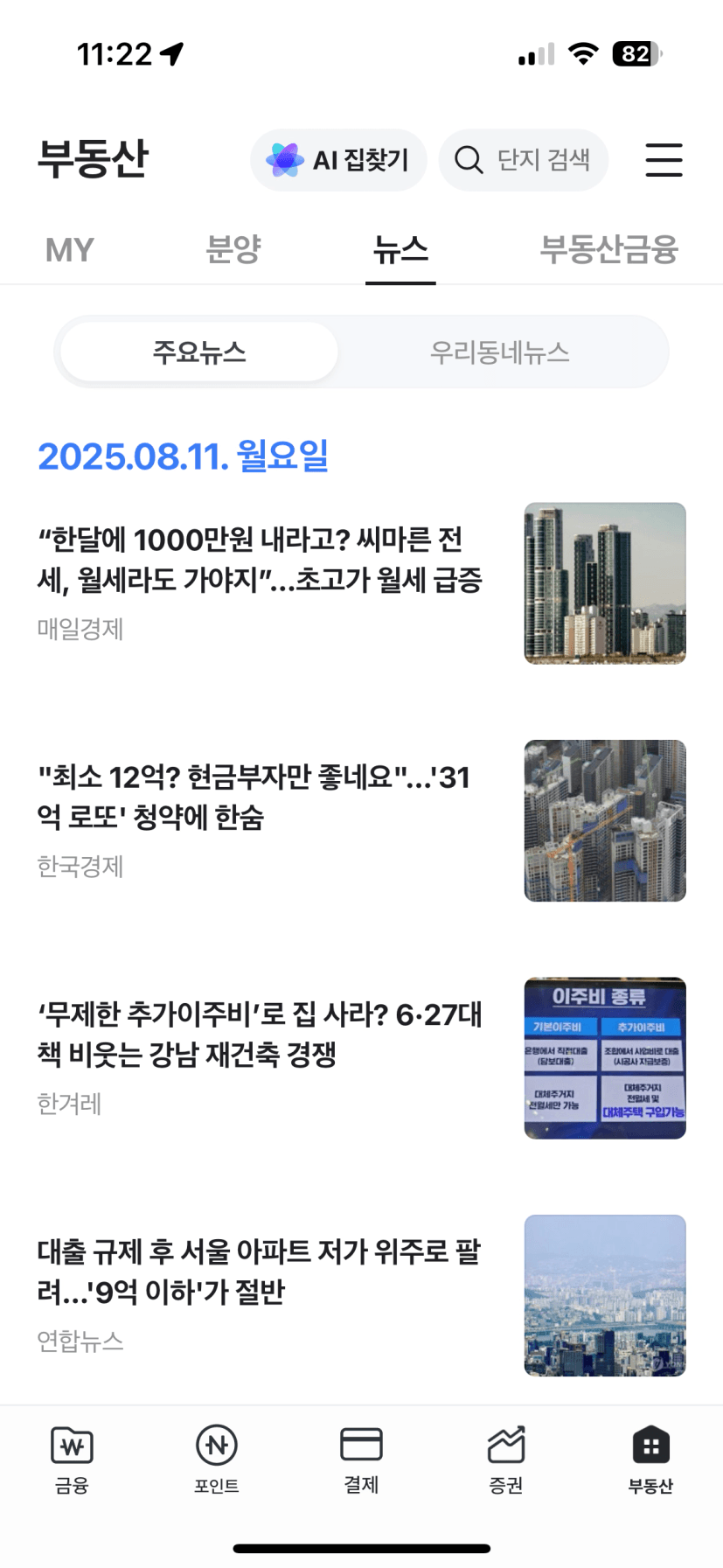Select the 뉴스 tab
The height and width of the screenshot is (1568, 723).
(x=400, y=250)
